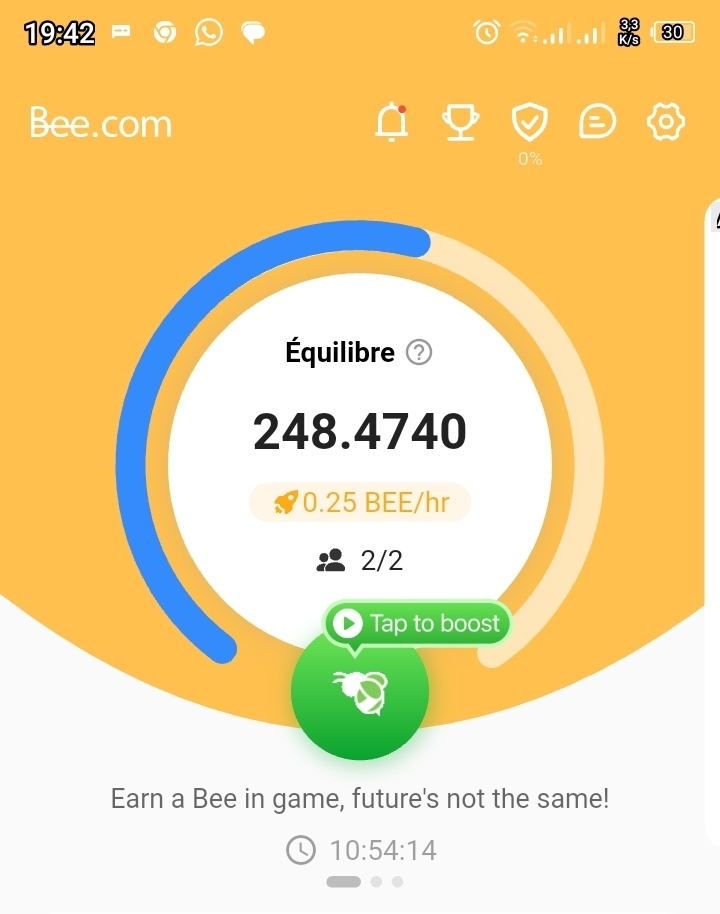This screenshot has height=914, width=720.
Task: Tap the Tap to boost bubble
Action: coord(417,624)
